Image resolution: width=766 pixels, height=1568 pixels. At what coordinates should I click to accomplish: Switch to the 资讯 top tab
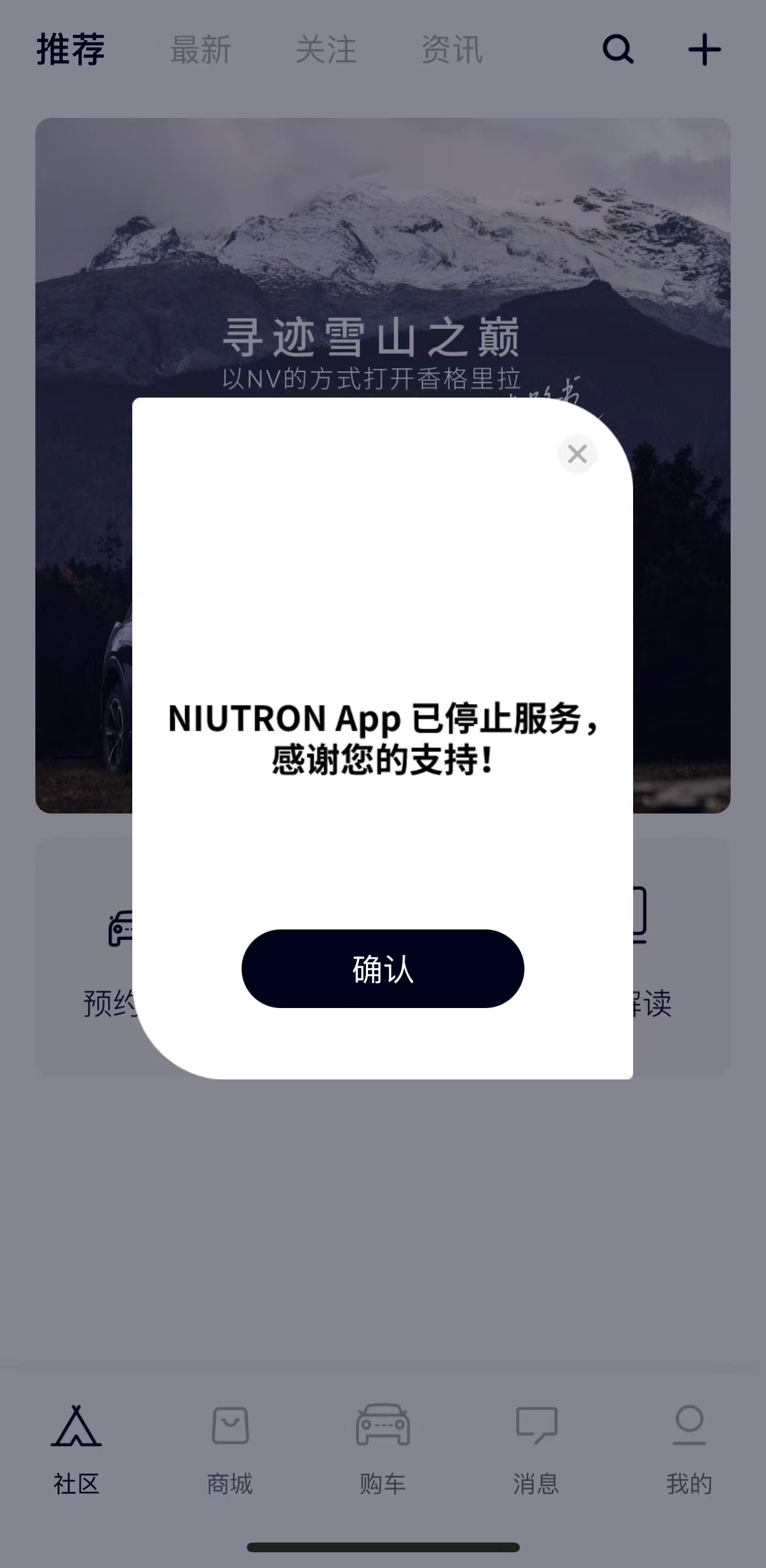(x=452, y=50)
